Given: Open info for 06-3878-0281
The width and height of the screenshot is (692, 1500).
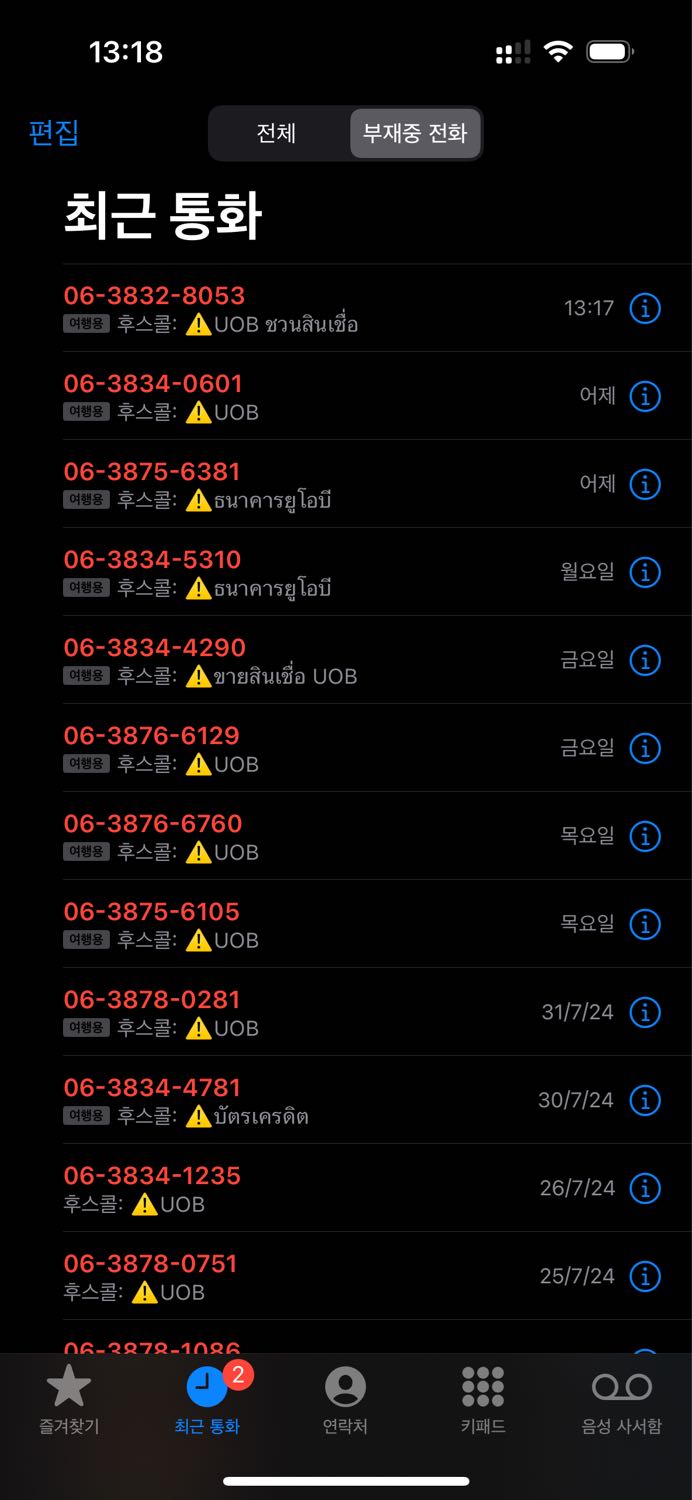Looking at the screenshot, I should pos(645,1013).
